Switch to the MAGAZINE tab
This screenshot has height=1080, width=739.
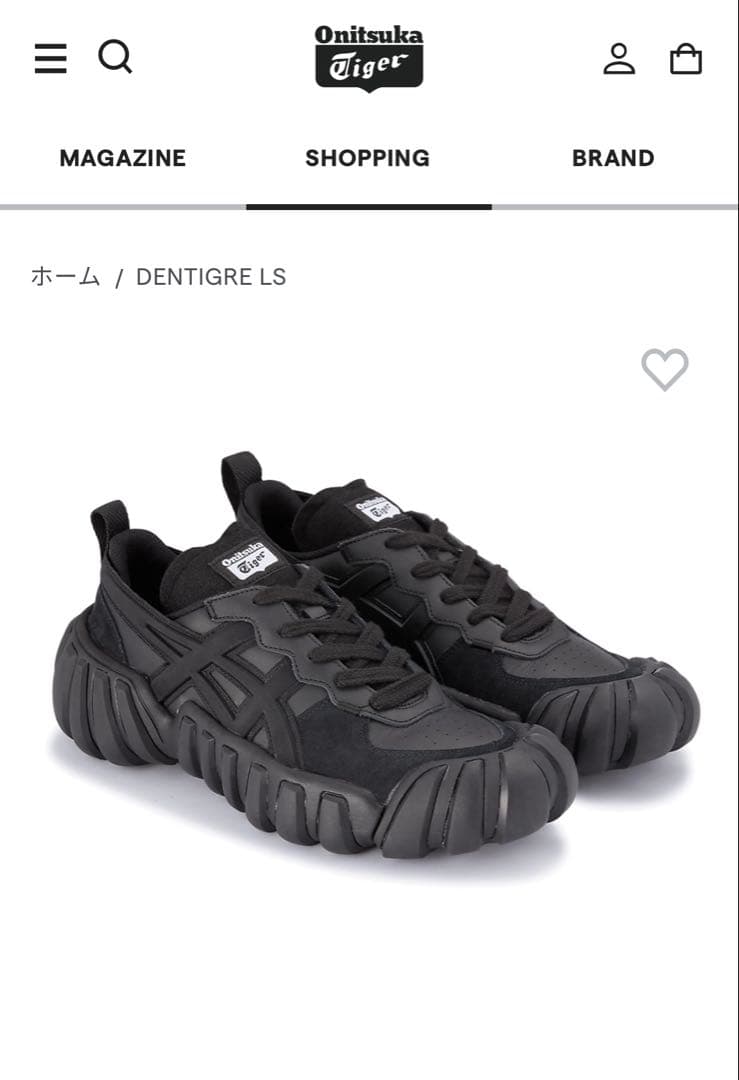click(x=123, y=157)
